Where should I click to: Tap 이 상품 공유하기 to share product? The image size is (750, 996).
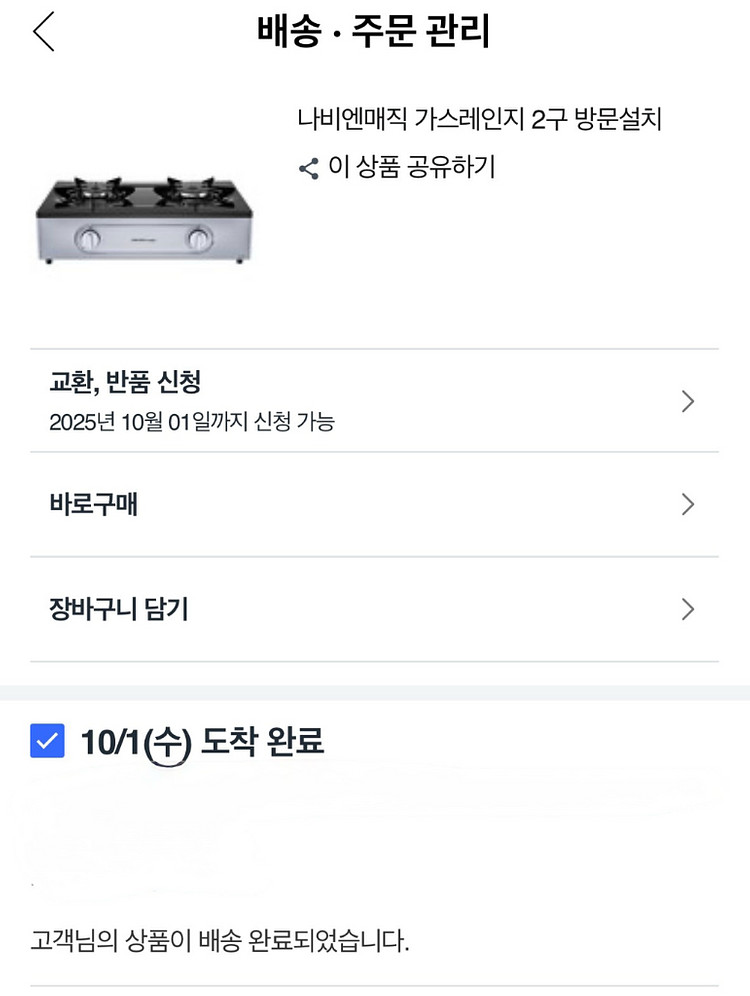(x=398, y=167)
